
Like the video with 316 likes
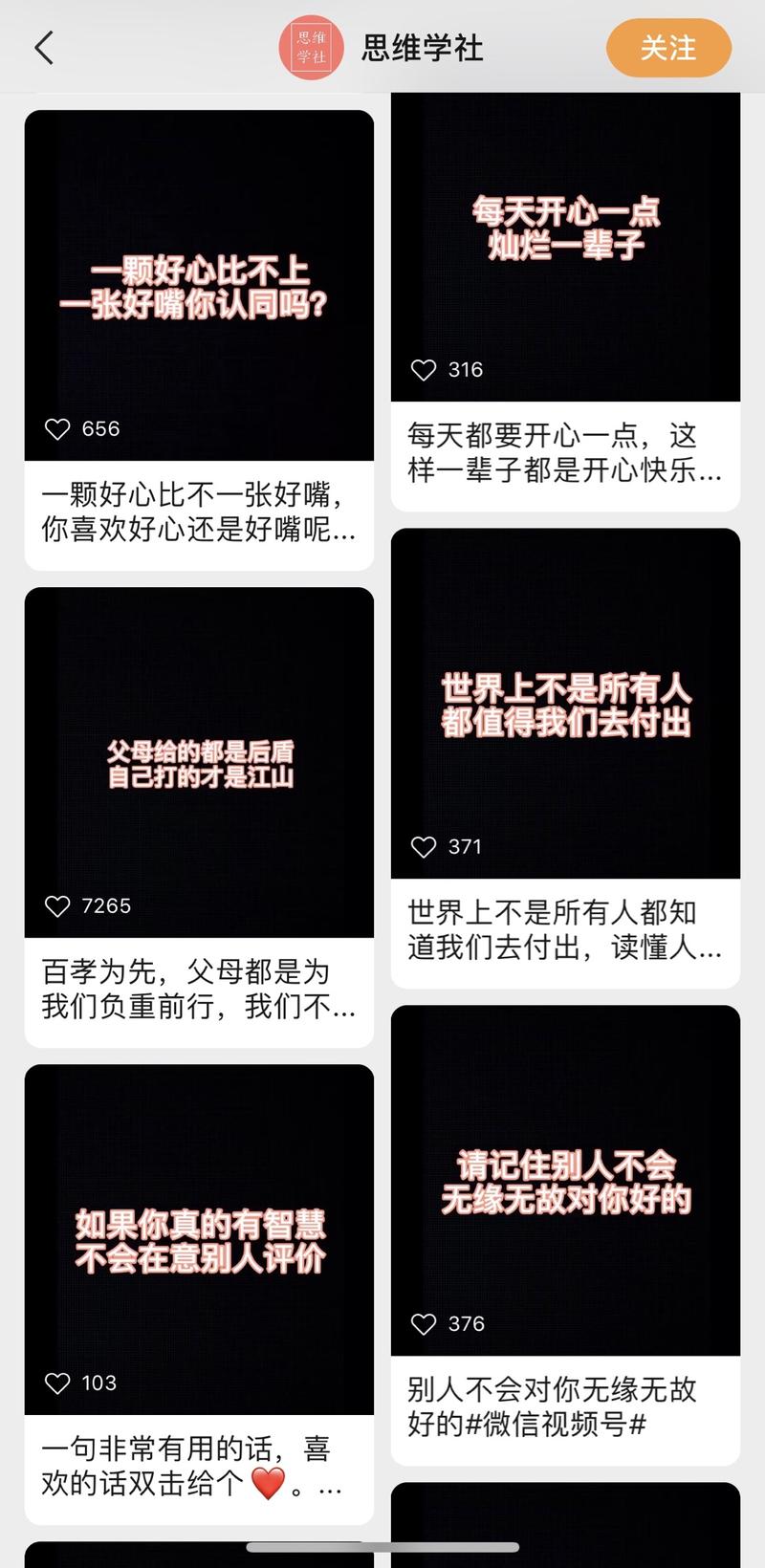point(424,370)
